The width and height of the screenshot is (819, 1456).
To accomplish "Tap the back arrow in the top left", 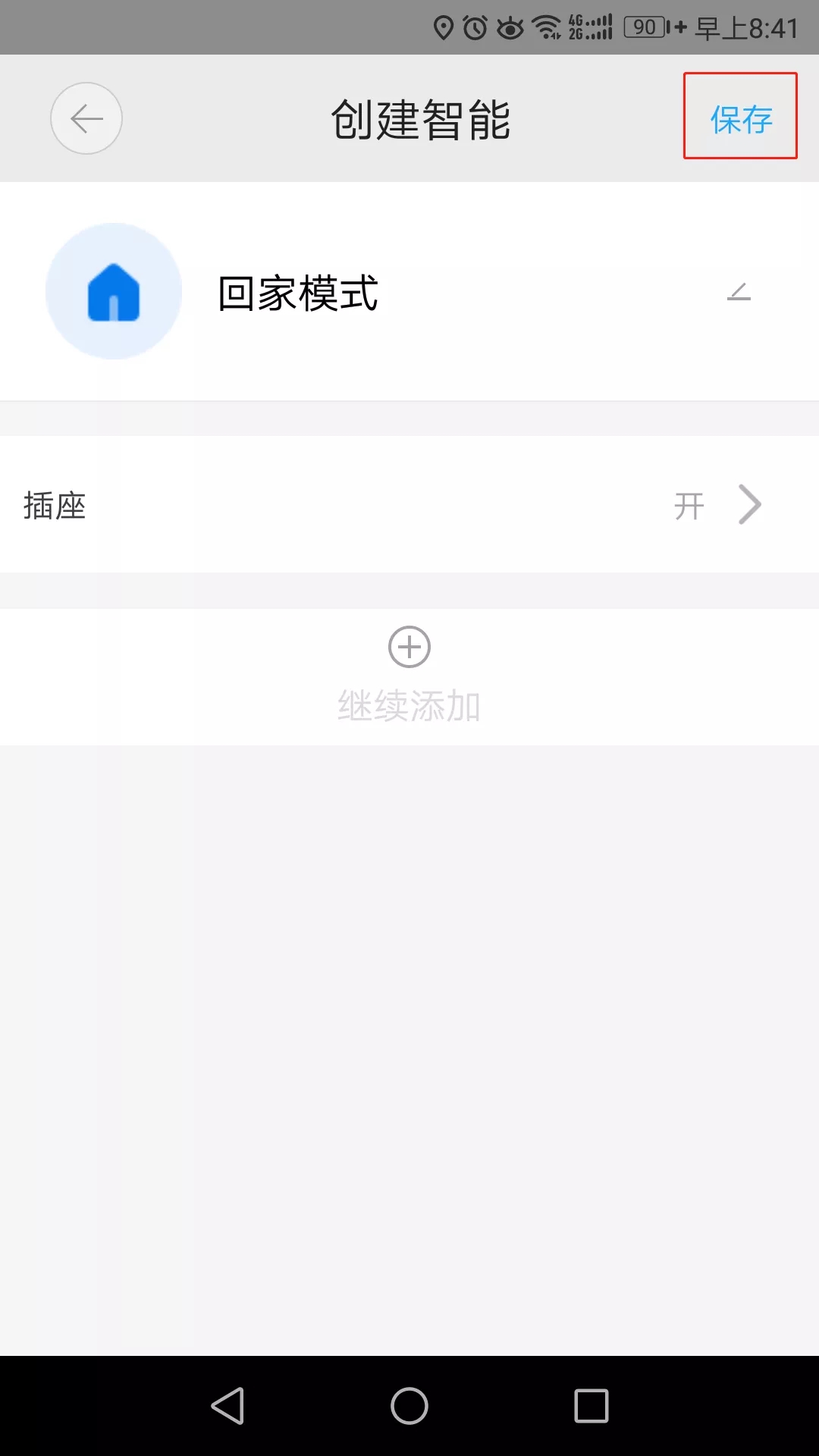I will point(86,118).
